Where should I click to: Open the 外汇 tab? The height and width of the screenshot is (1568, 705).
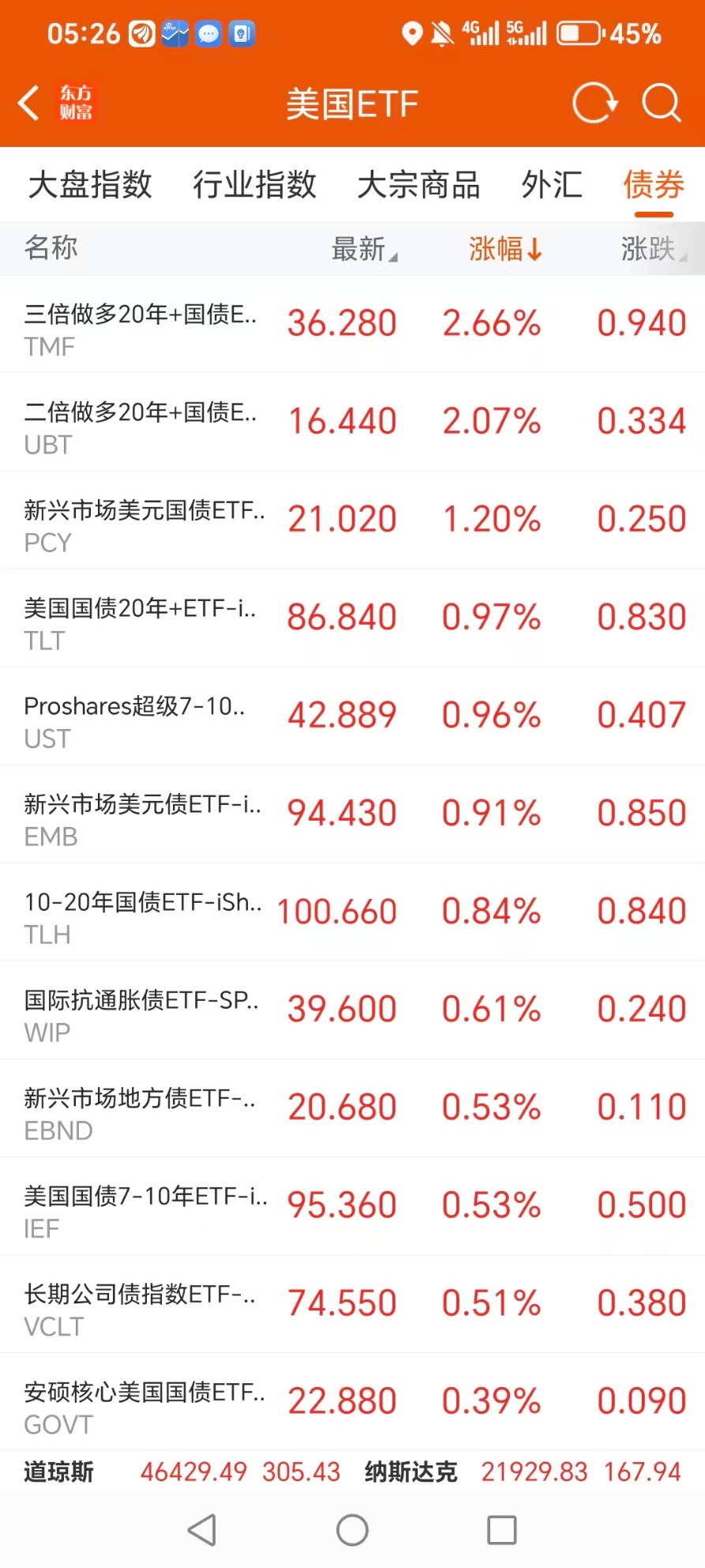pyautogui.click(x=552, y=185)
